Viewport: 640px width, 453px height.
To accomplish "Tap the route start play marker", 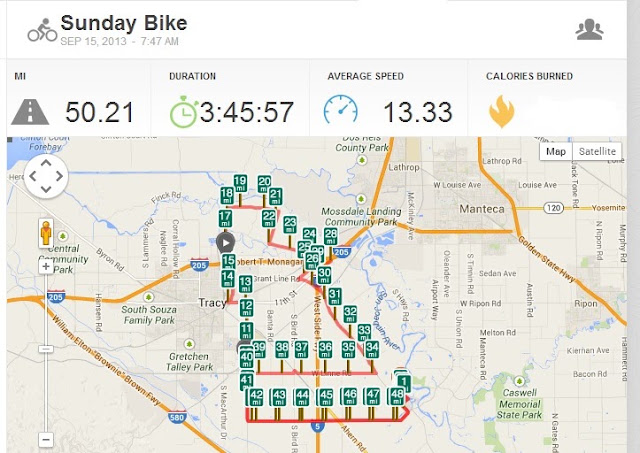I will pos(225,243).
